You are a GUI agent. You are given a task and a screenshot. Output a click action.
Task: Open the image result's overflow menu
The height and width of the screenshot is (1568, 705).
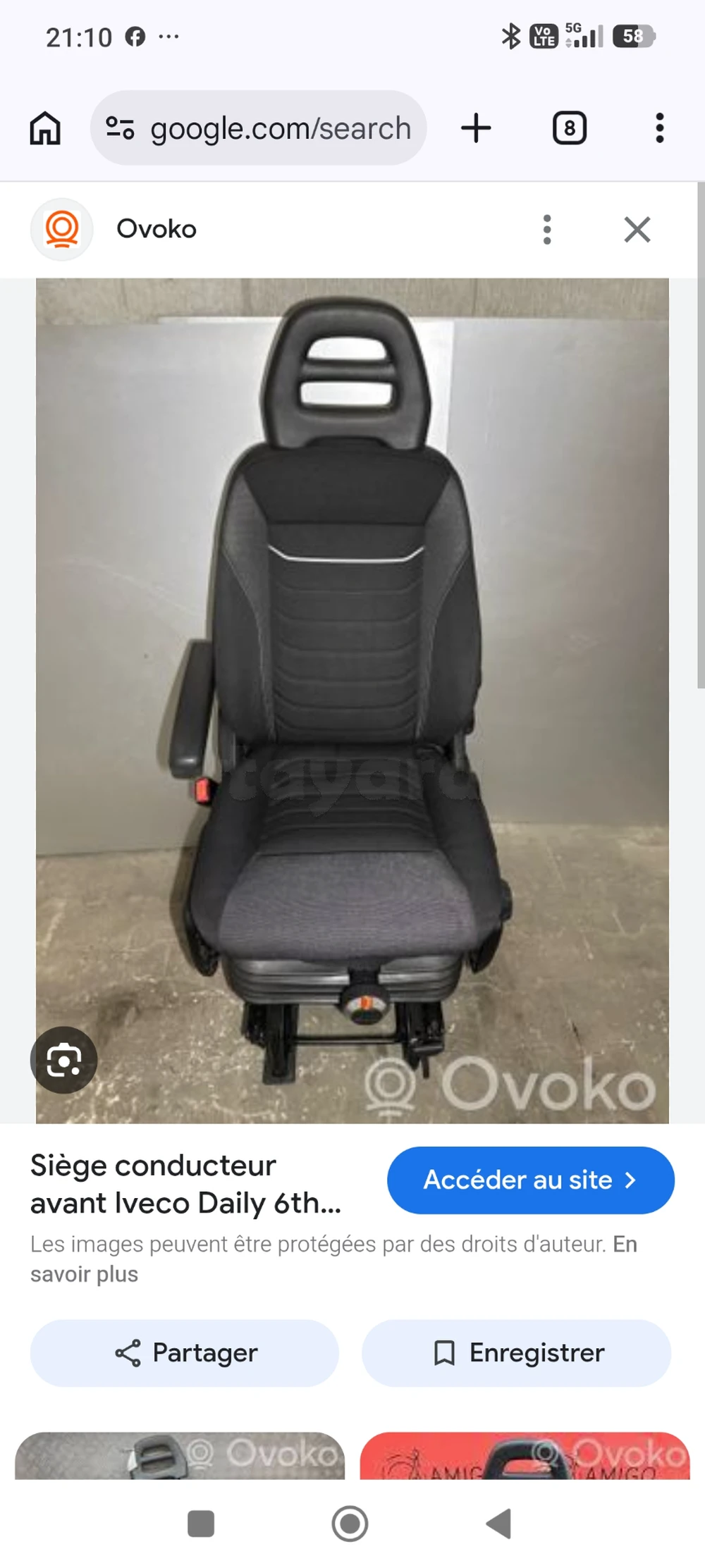coord(547,229)
